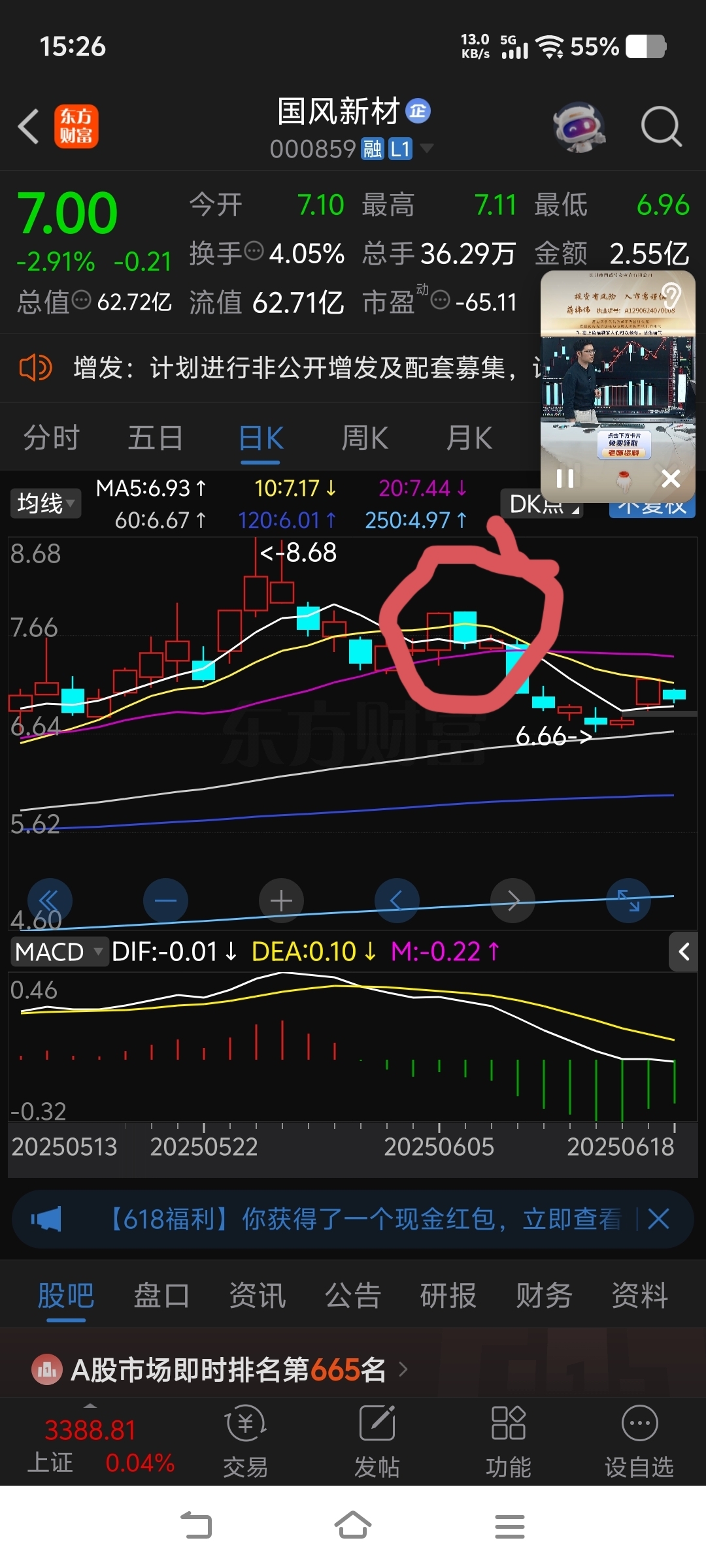This screenshot has height=1568, width=706.
Task: Expand the 均线 indicator dropdown
Action: [x=45, y=504]
